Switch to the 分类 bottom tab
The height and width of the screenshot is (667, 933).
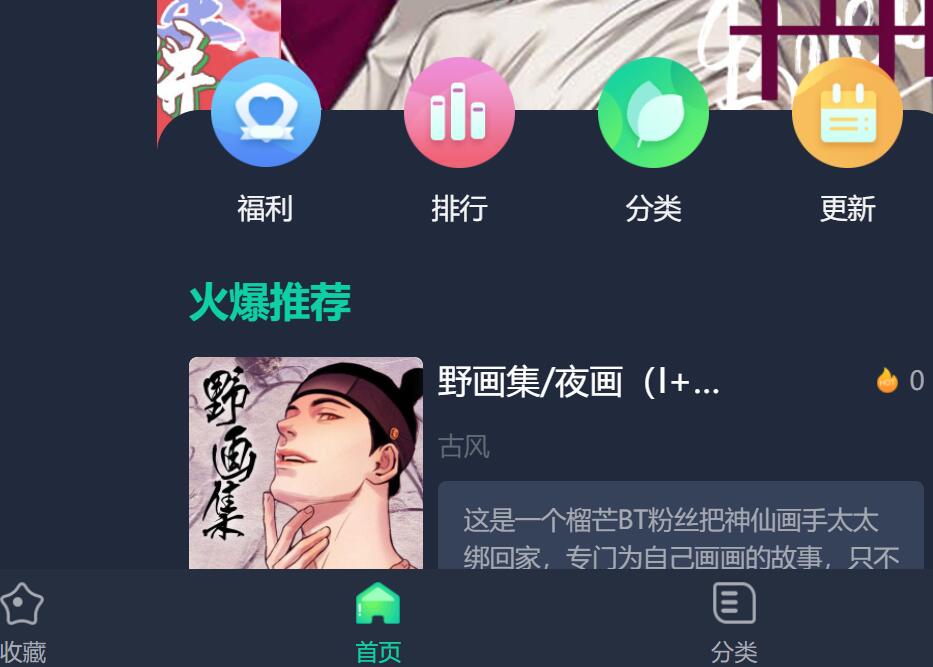(x=734, y=622)
